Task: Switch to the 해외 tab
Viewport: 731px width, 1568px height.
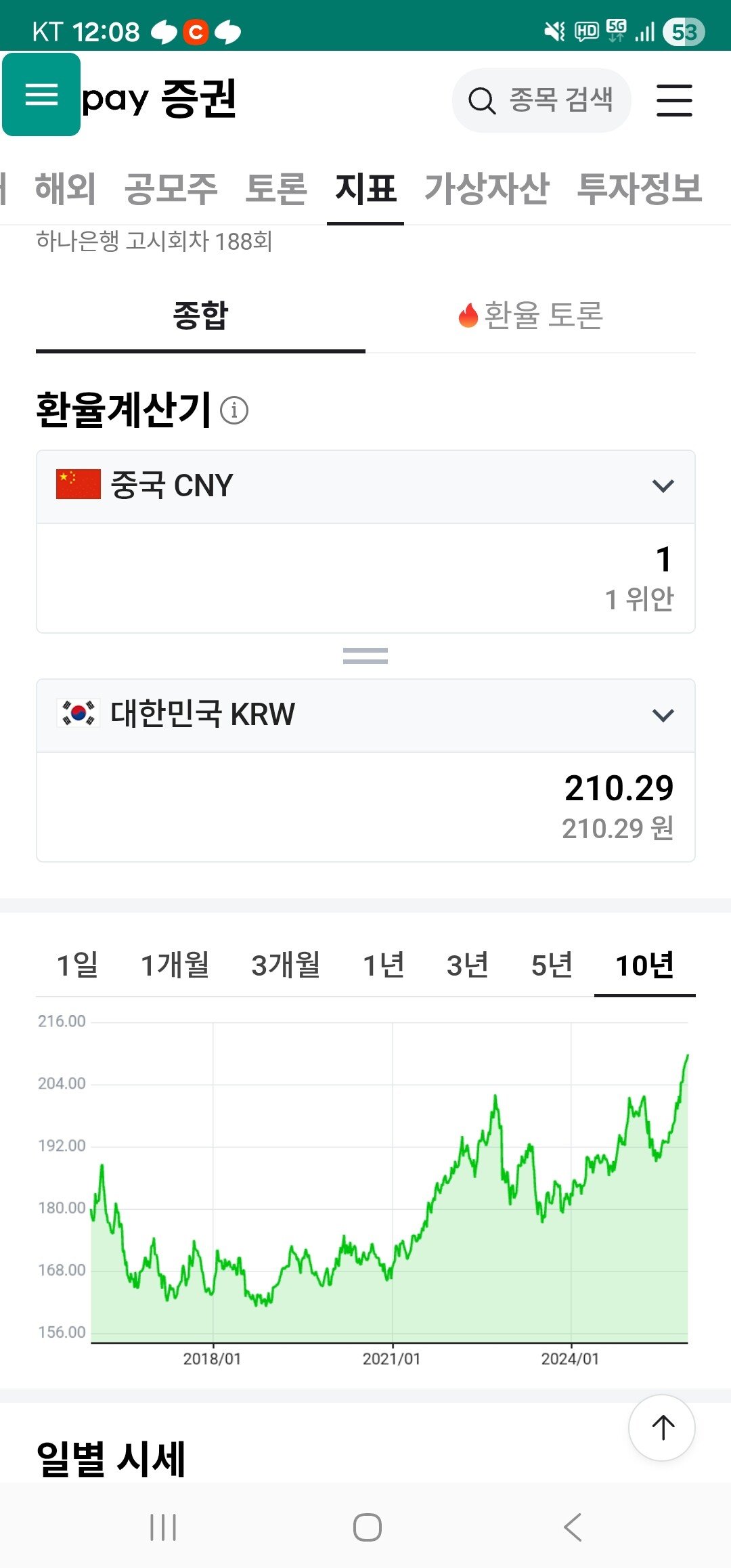Action: coord(65,188)
